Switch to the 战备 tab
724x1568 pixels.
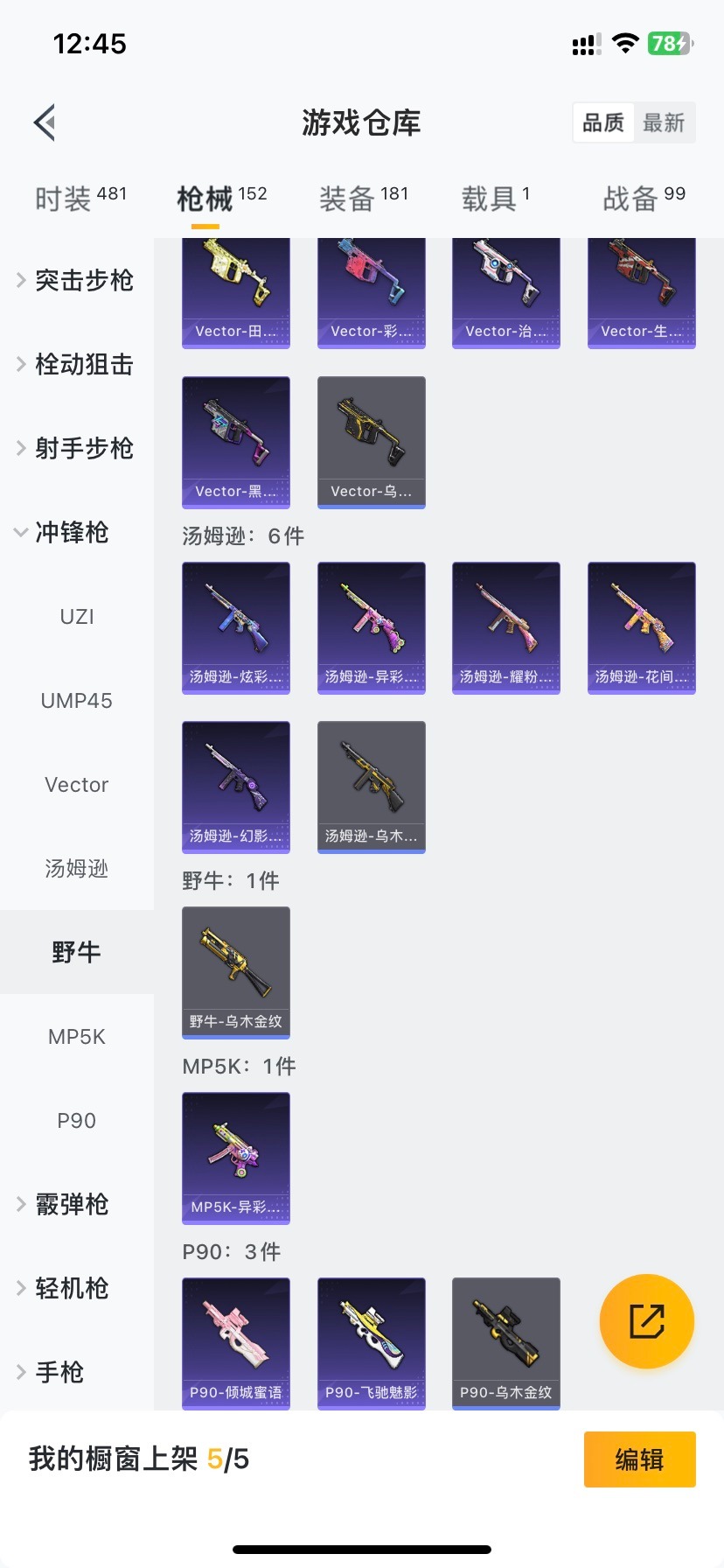coord(644,199)
